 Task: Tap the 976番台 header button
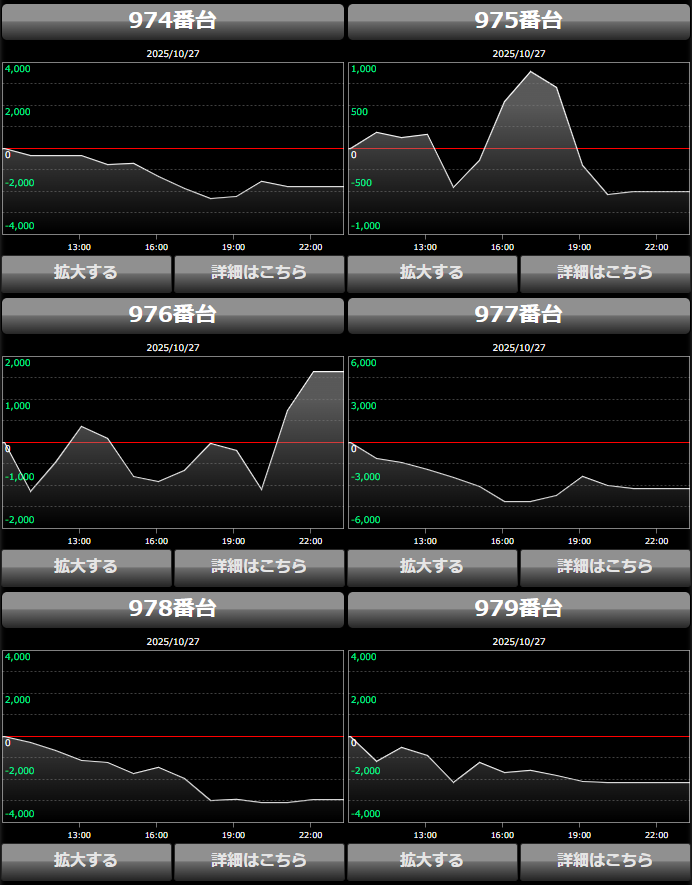click(x=173, y=315)
